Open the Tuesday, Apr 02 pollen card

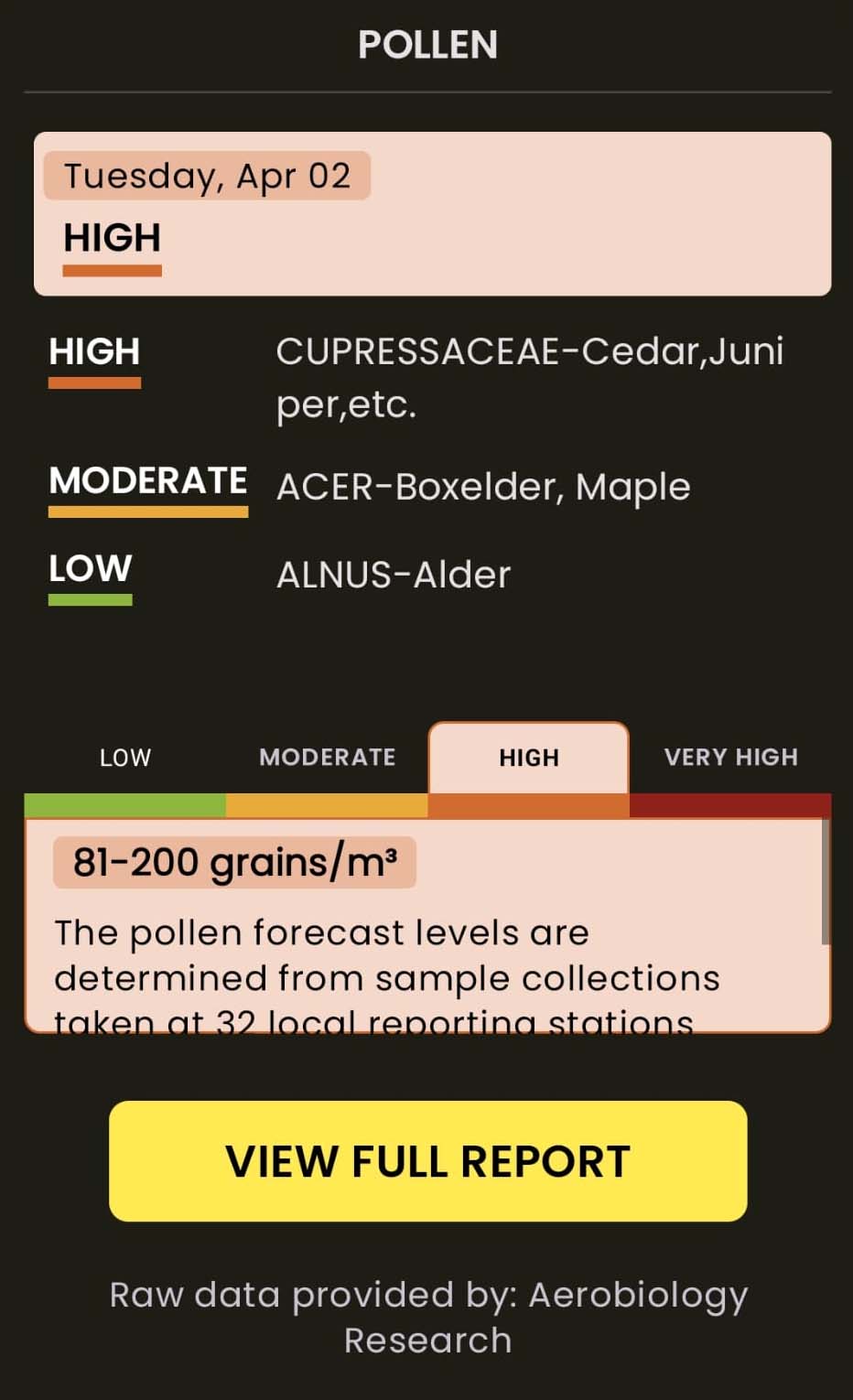pyautogui.click(x=432, y=213)
